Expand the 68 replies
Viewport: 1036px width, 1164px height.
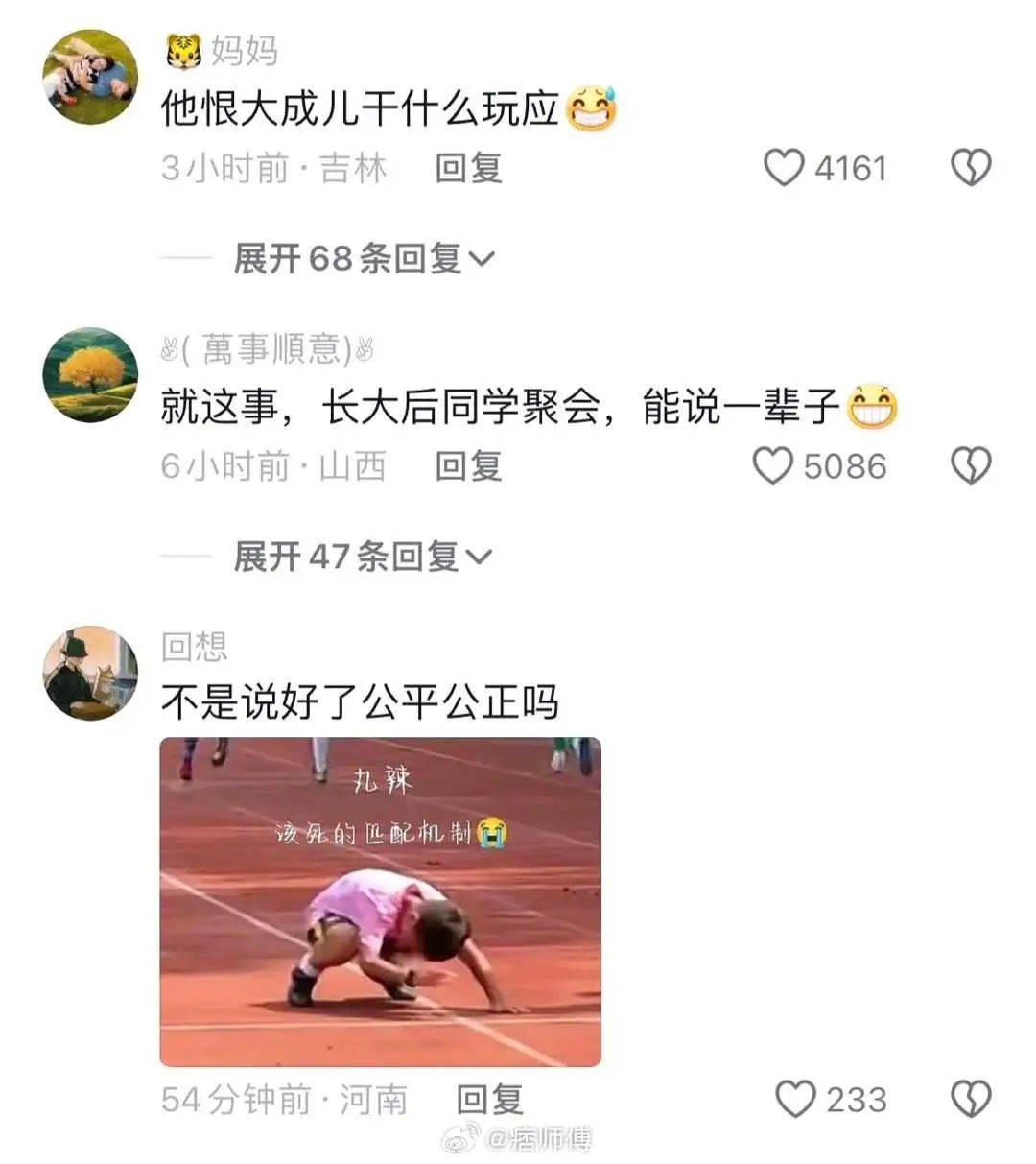tap(364, 258)
